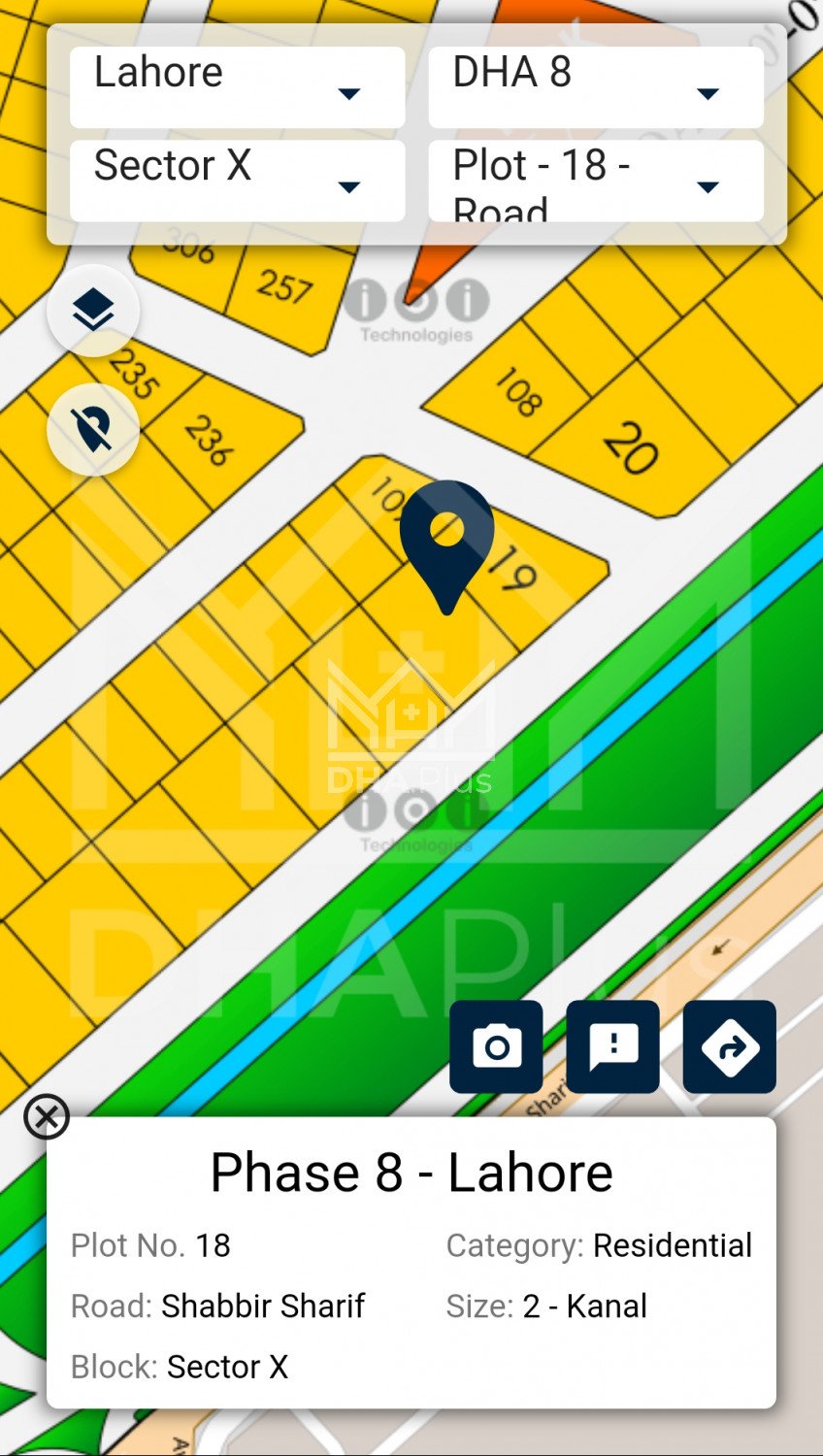
Task: Report an issue with the feedback button
Action: point(612,1046)
